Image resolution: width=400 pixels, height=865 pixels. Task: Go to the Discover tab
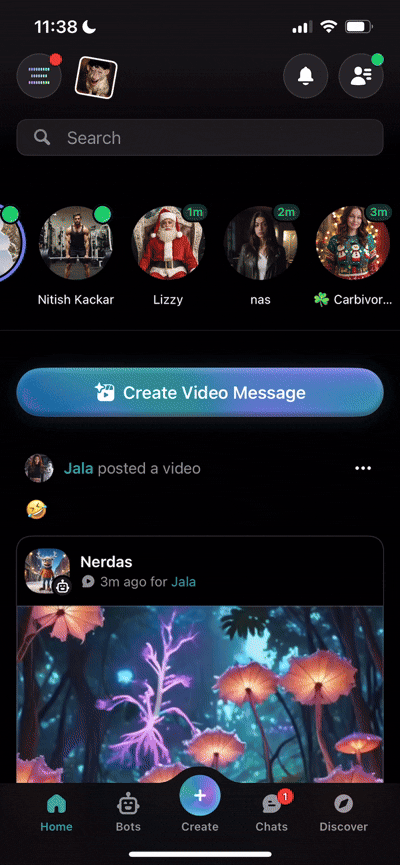(x=344, y=813)
